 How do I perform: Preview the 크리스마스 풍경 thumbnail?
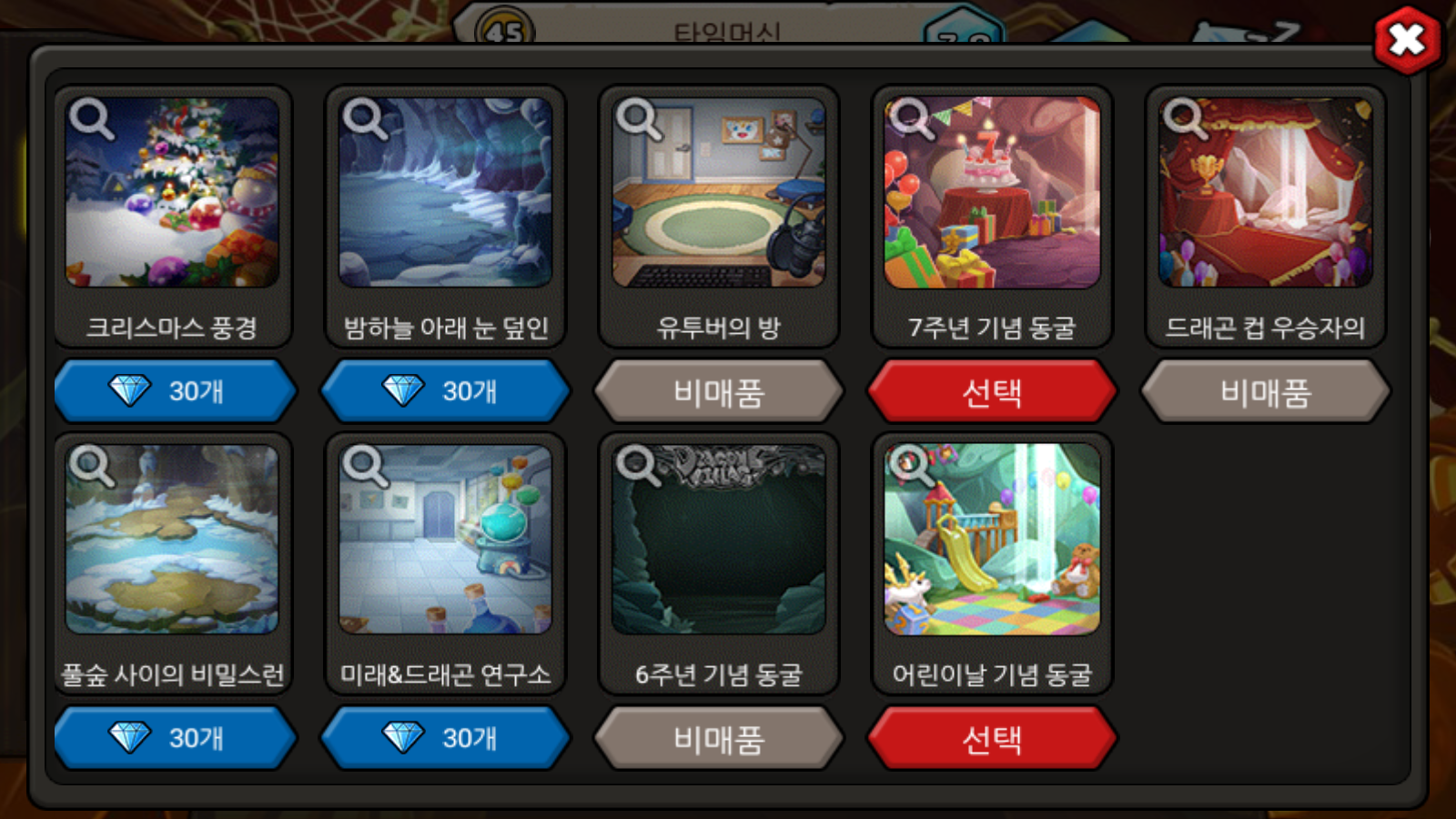(172, 193)
